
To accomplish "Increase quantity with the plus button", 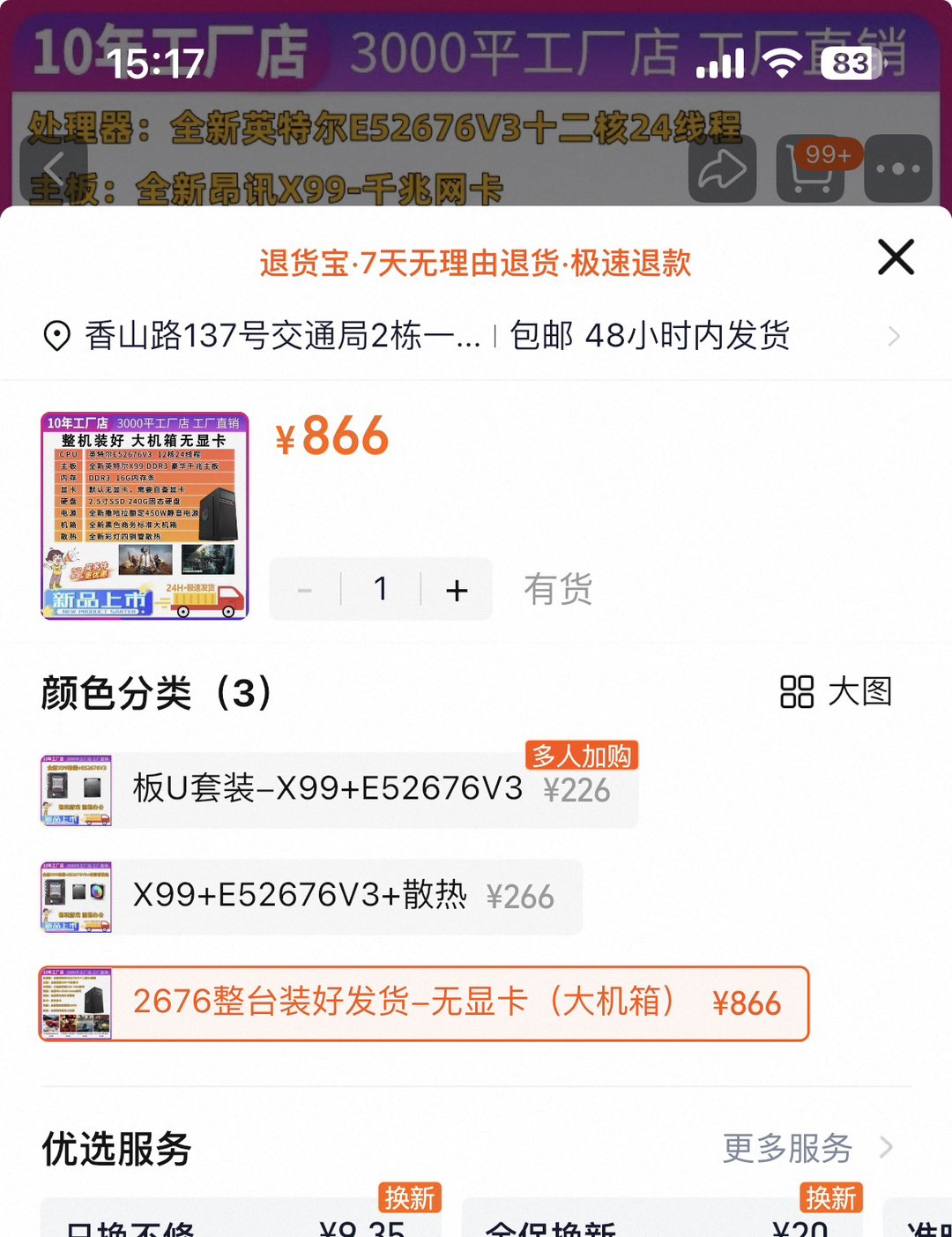I will point(457,590).
